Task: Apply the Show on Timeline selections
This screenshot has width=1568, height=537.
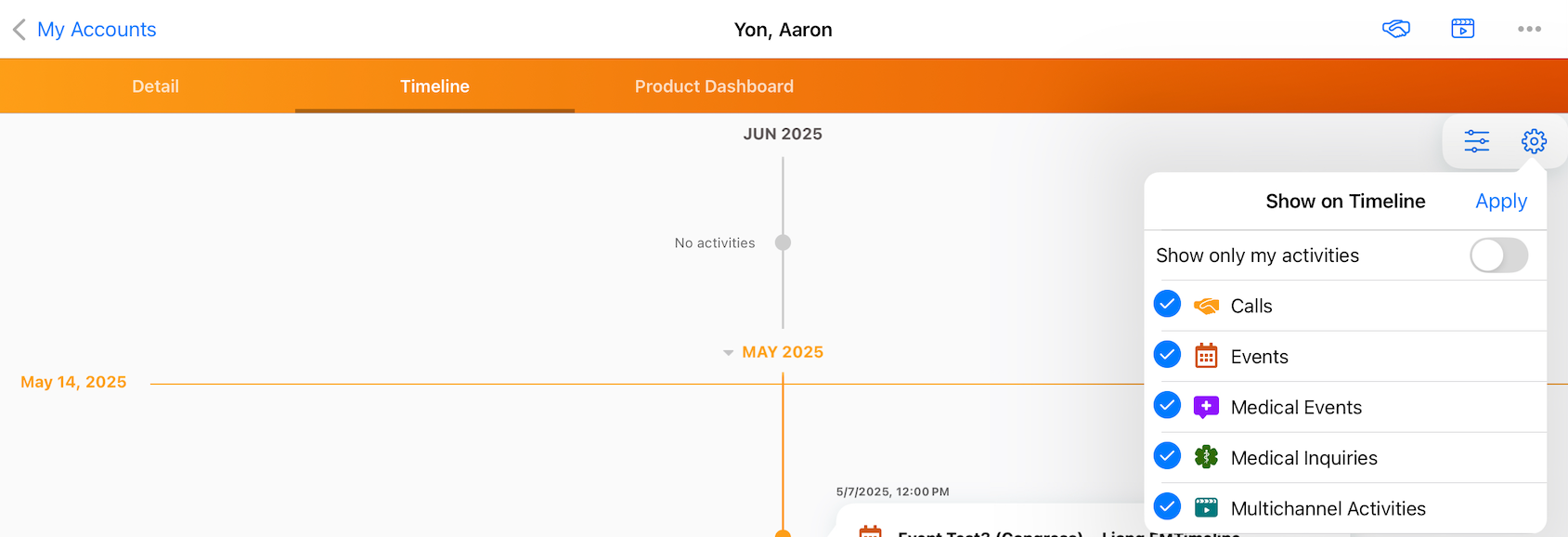Action: 1500,202
